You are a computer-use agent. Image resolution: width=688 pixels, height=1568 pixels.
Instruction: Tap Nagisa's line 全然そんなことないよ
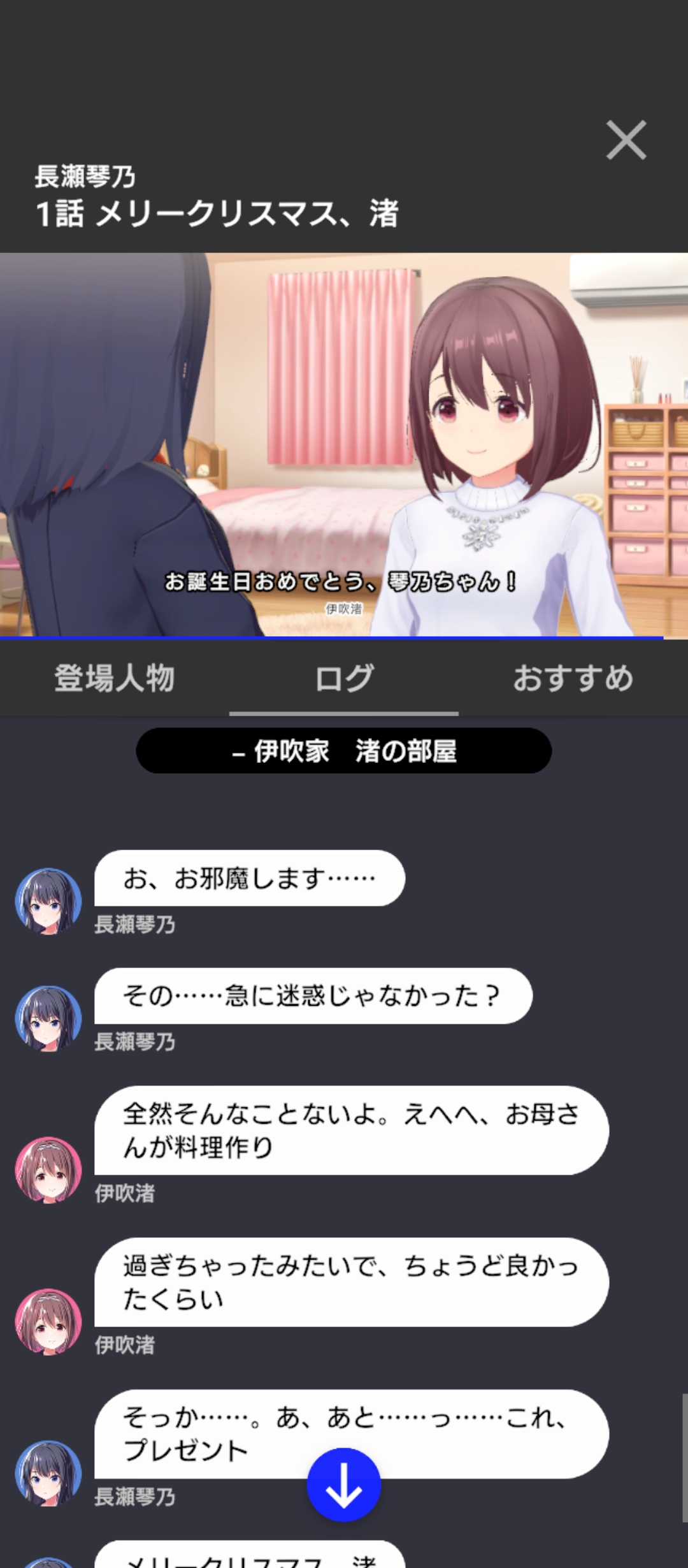(x=350, y=1130)
